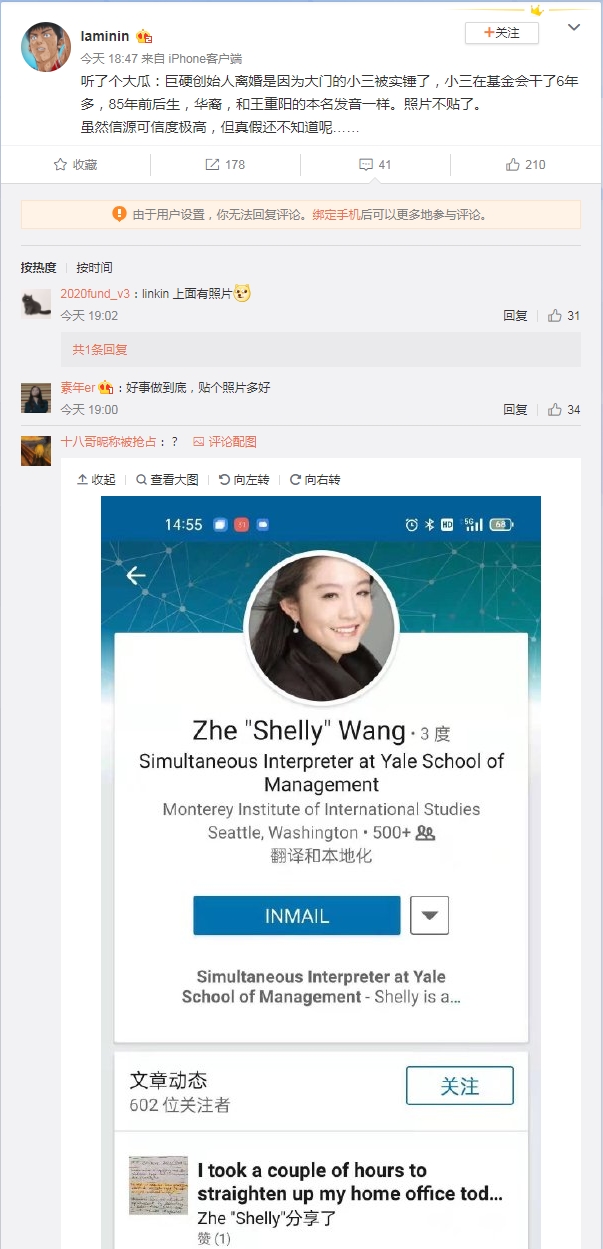This screenshot has width=603, height=1249.
Task: Like 素年er's comment with 34 likes
Action: point(564,409)
